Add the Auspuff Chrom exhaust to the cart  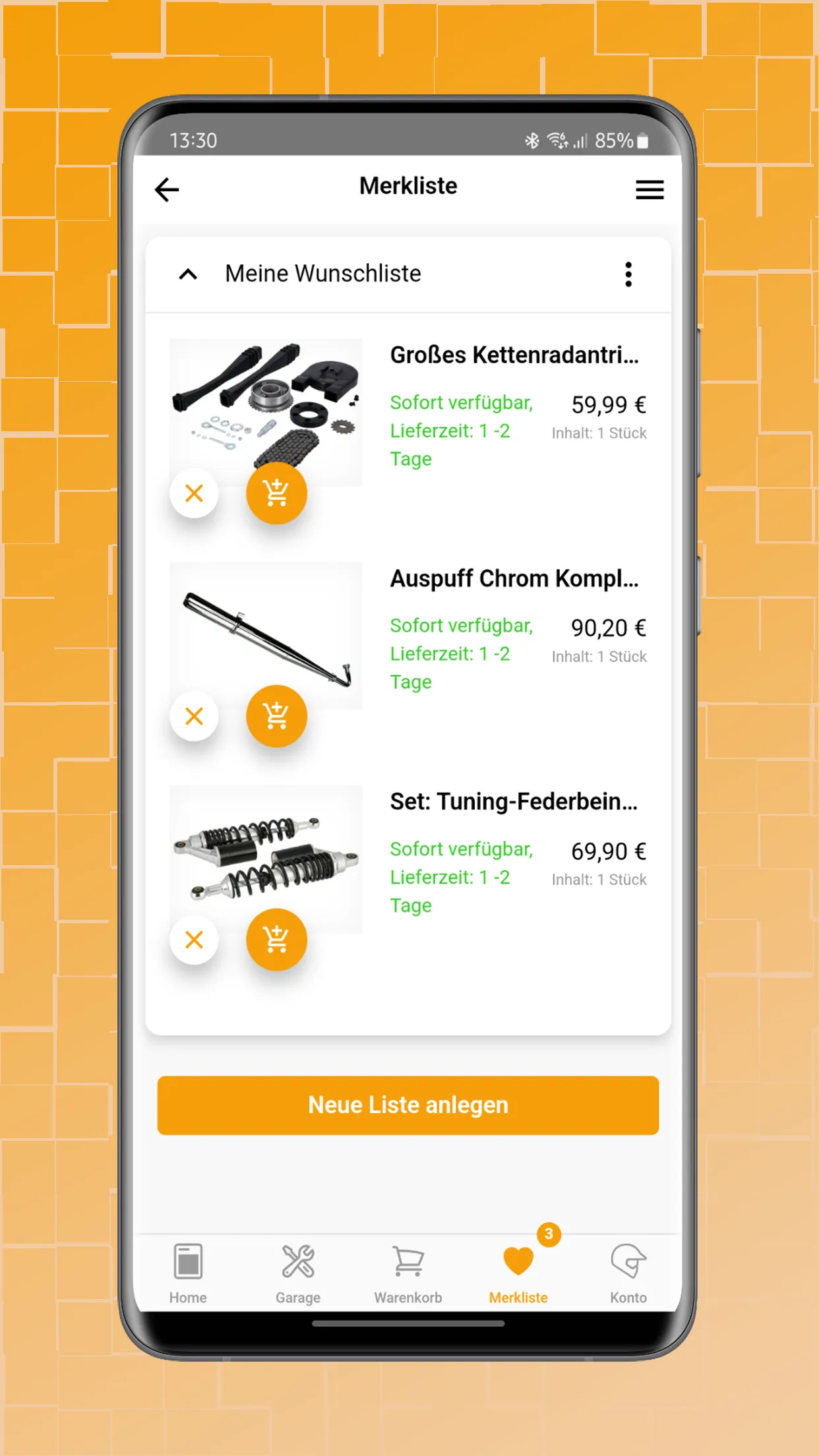pos(277,717)
